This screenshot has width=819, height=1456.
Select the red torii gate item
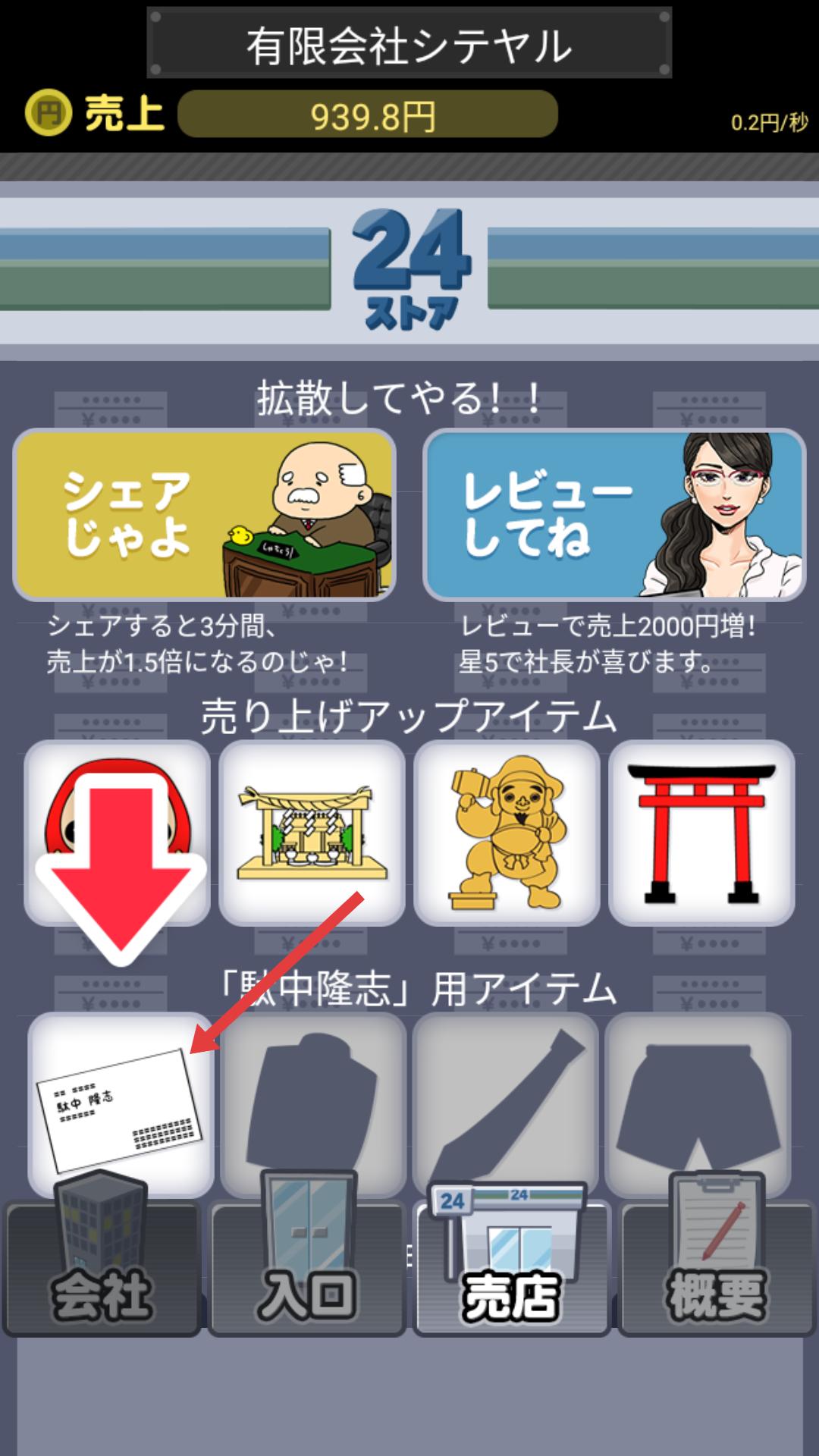pyautogui.click(x=701, y=833)
